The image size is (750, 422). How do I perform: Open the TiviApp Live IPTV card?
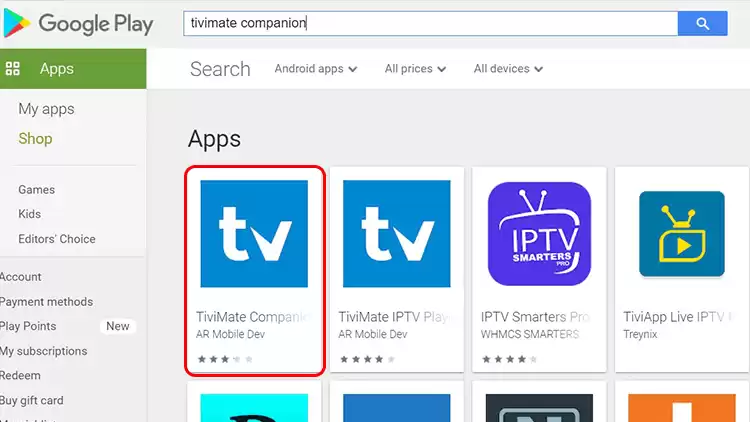point(682,270)
